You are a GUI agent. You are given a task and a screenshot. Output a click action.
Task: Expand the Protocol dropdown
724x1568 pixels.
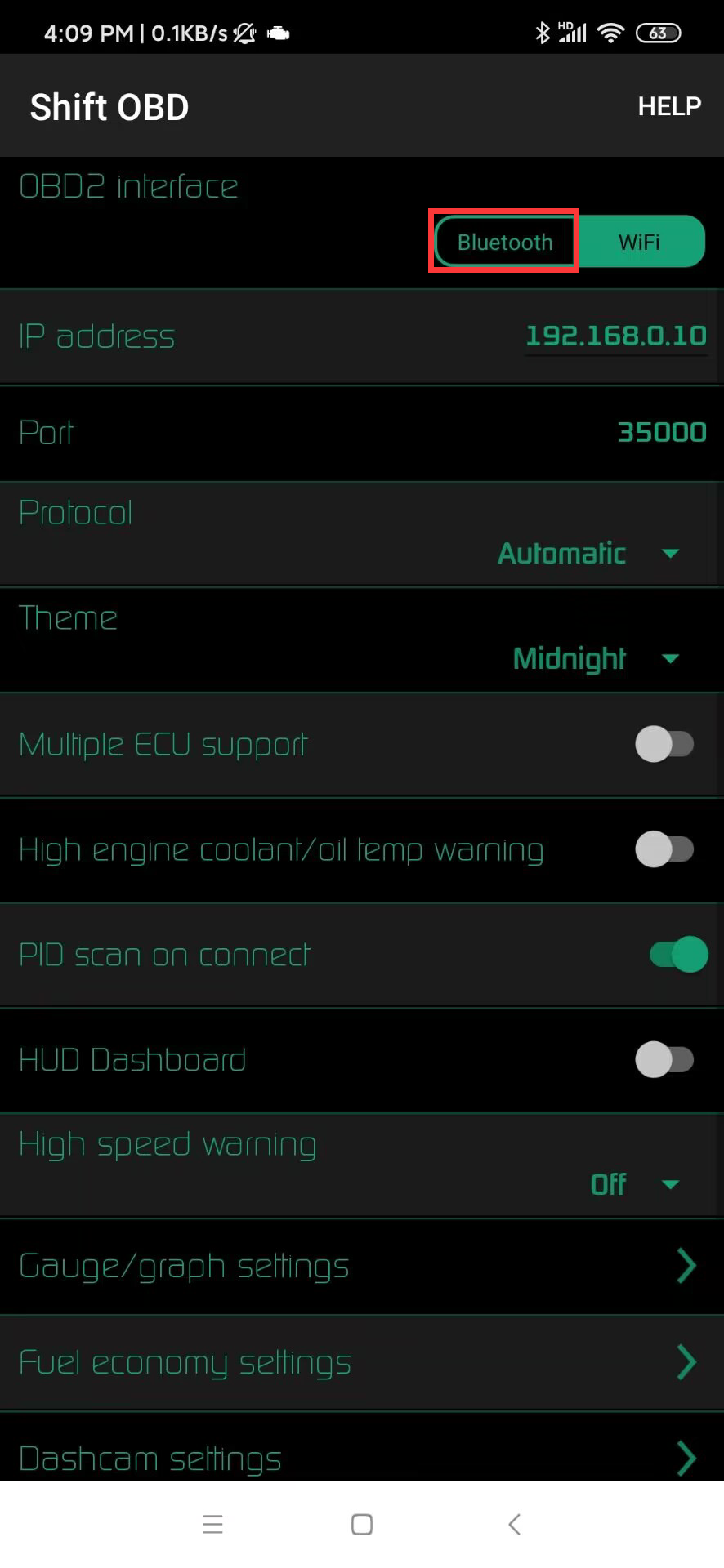coord(588,554)
